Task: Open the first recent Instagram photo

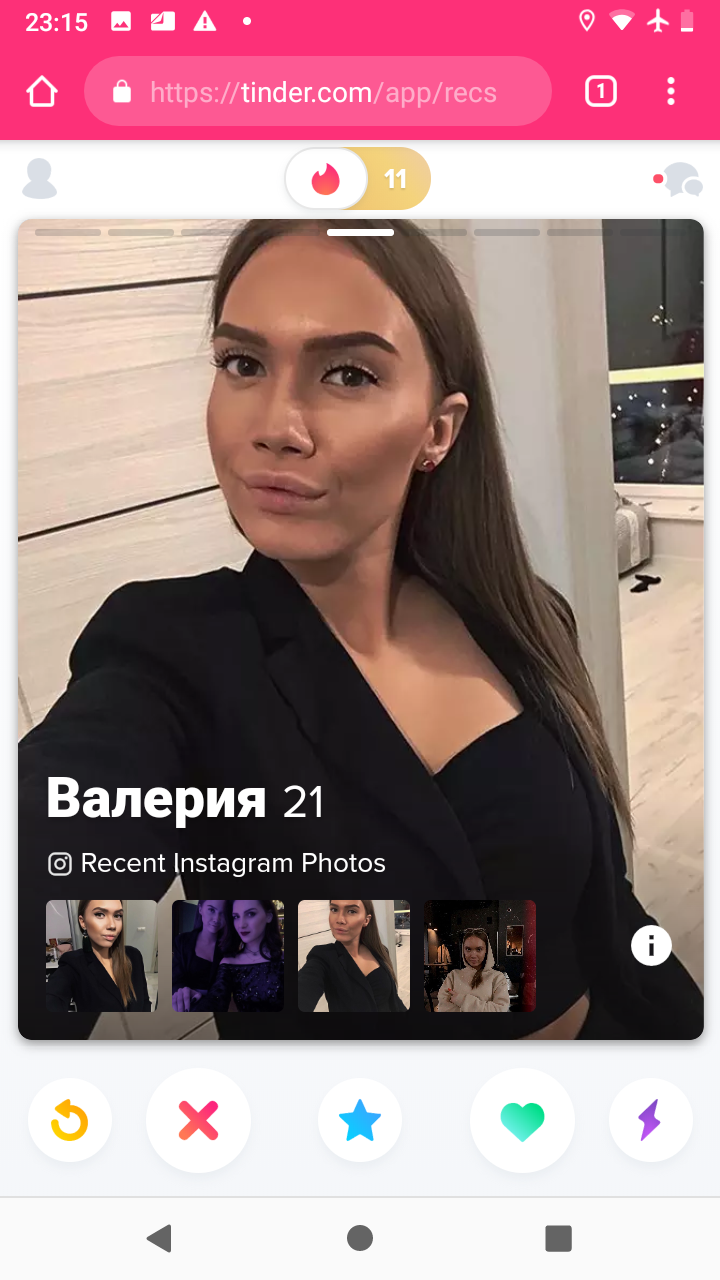Action: (x=102, y=956)
